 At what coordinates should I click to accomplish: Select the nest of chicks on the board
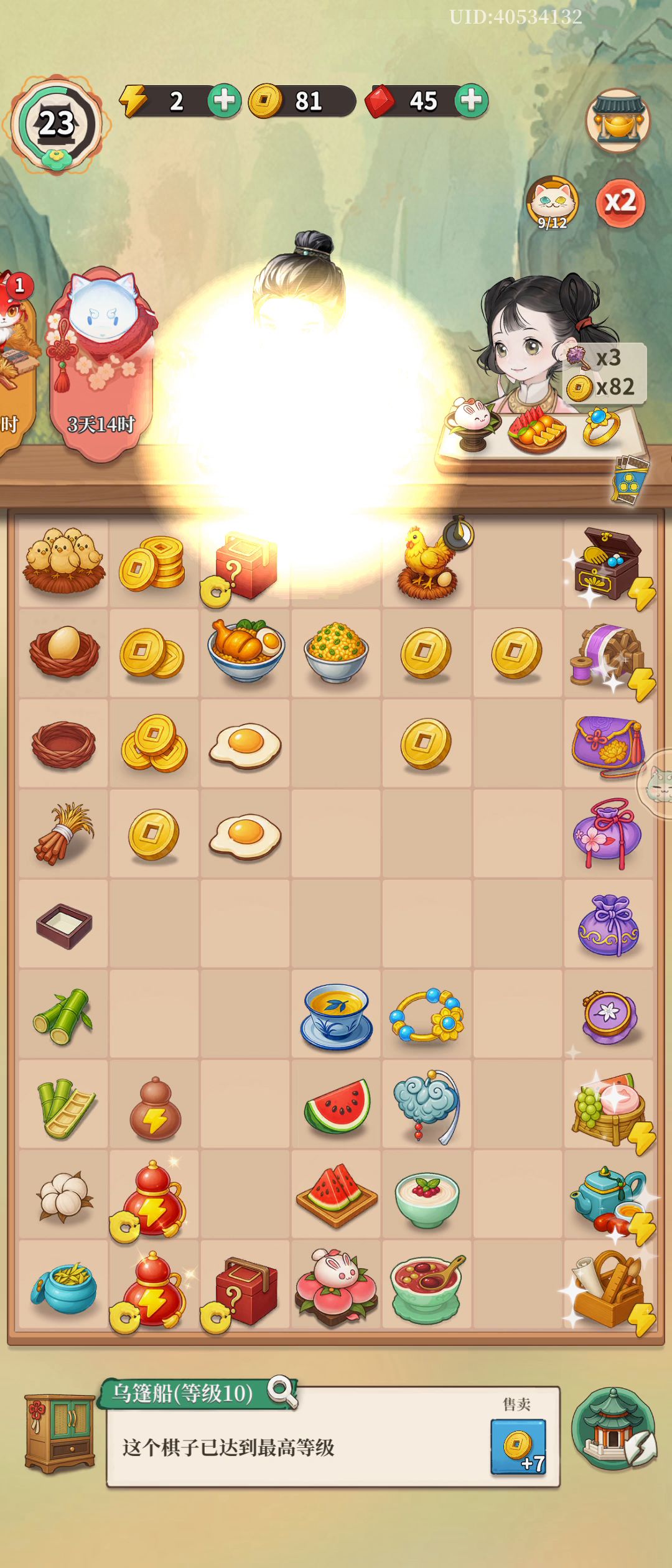click(63, 560)
